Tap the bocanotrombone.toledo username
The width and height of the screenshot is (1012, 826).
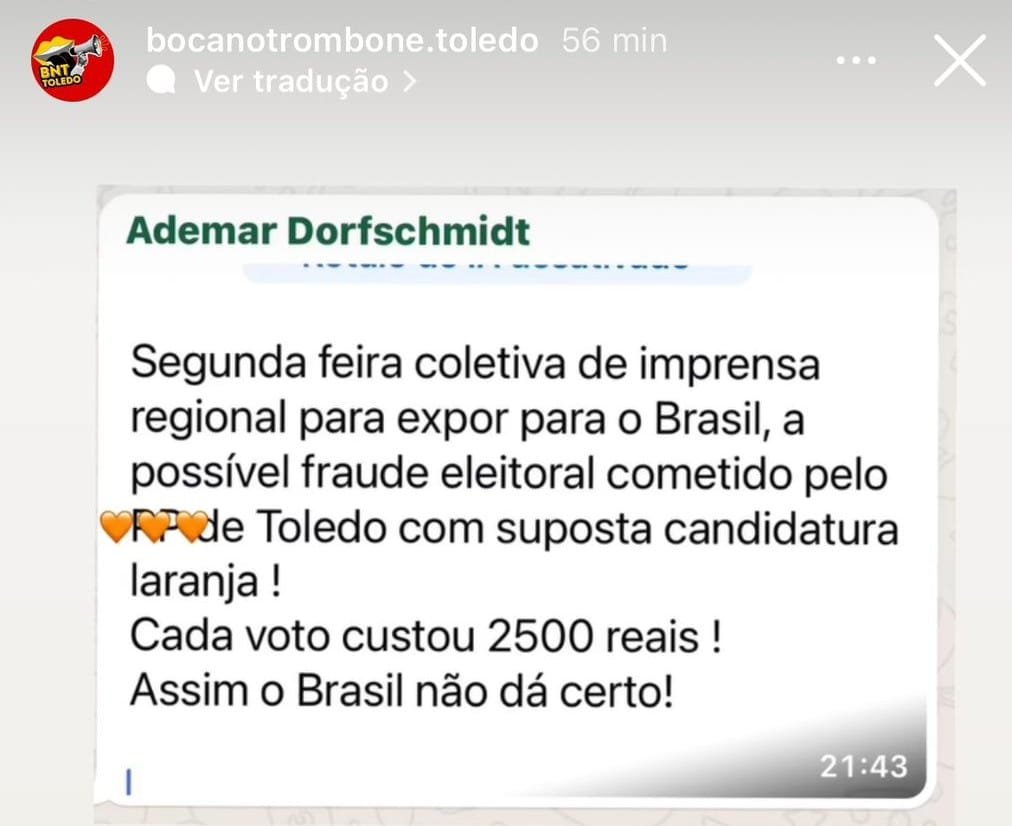point(342,41)
